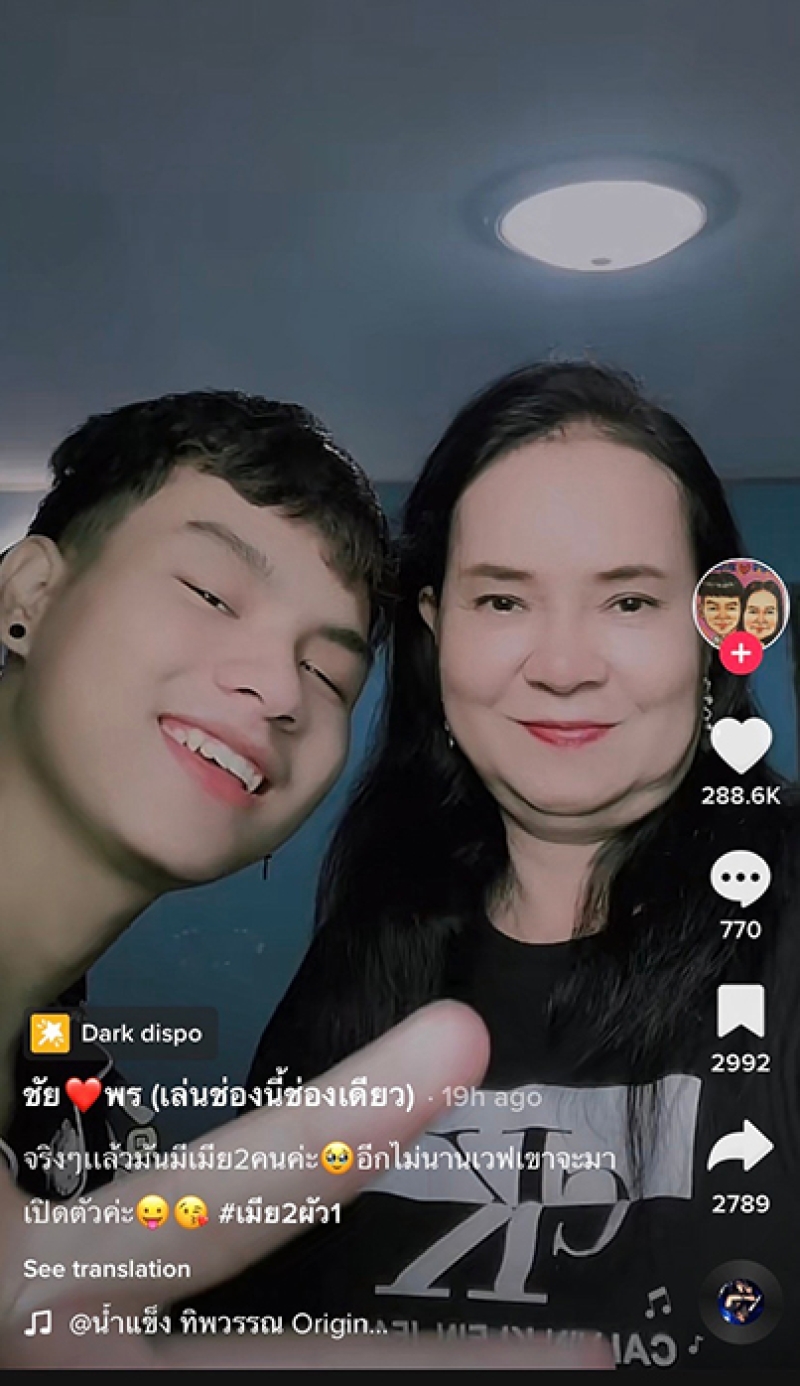This screenshot has height=1386, width=800.
Task: Open the #เมีย2ผัว1 hashtag
Action: click(279, 1214)
